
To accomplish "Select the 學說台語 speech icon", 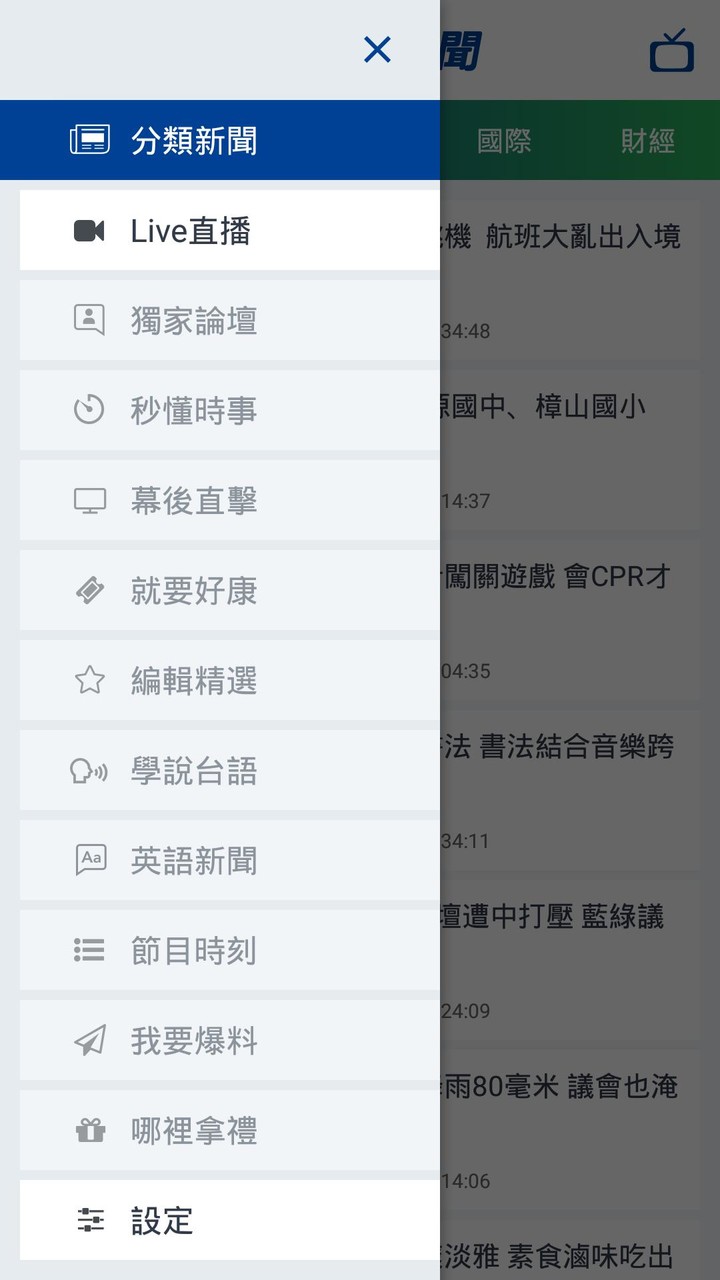I will pyautogui.click(x=91, y=771).
